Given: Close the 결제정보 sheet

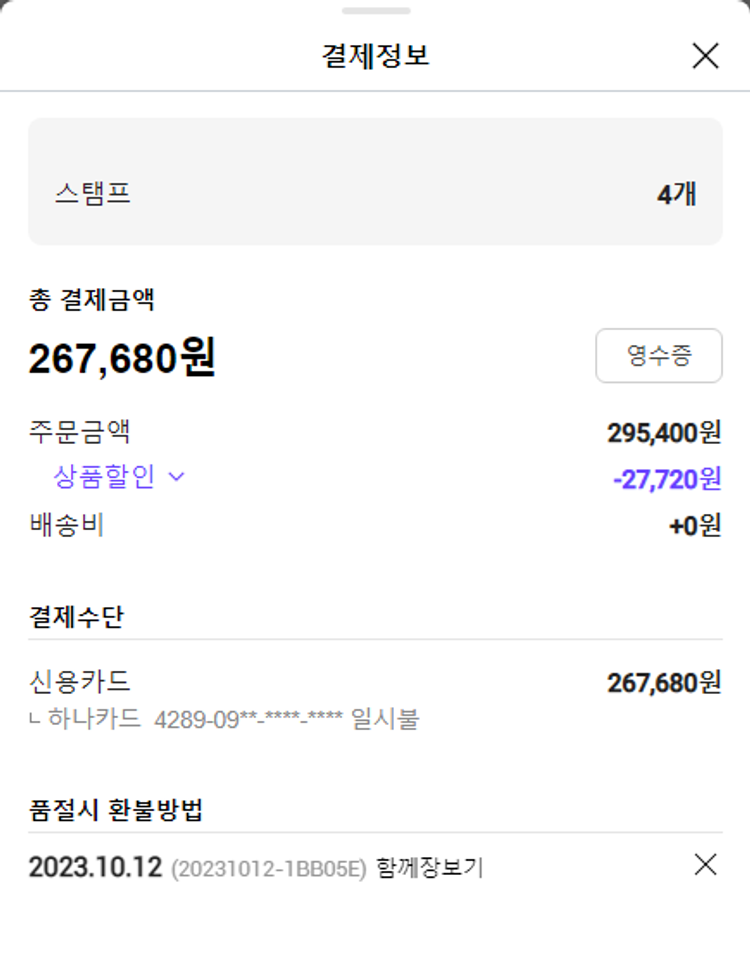Looking at the screenshot, I should [705, 56].
